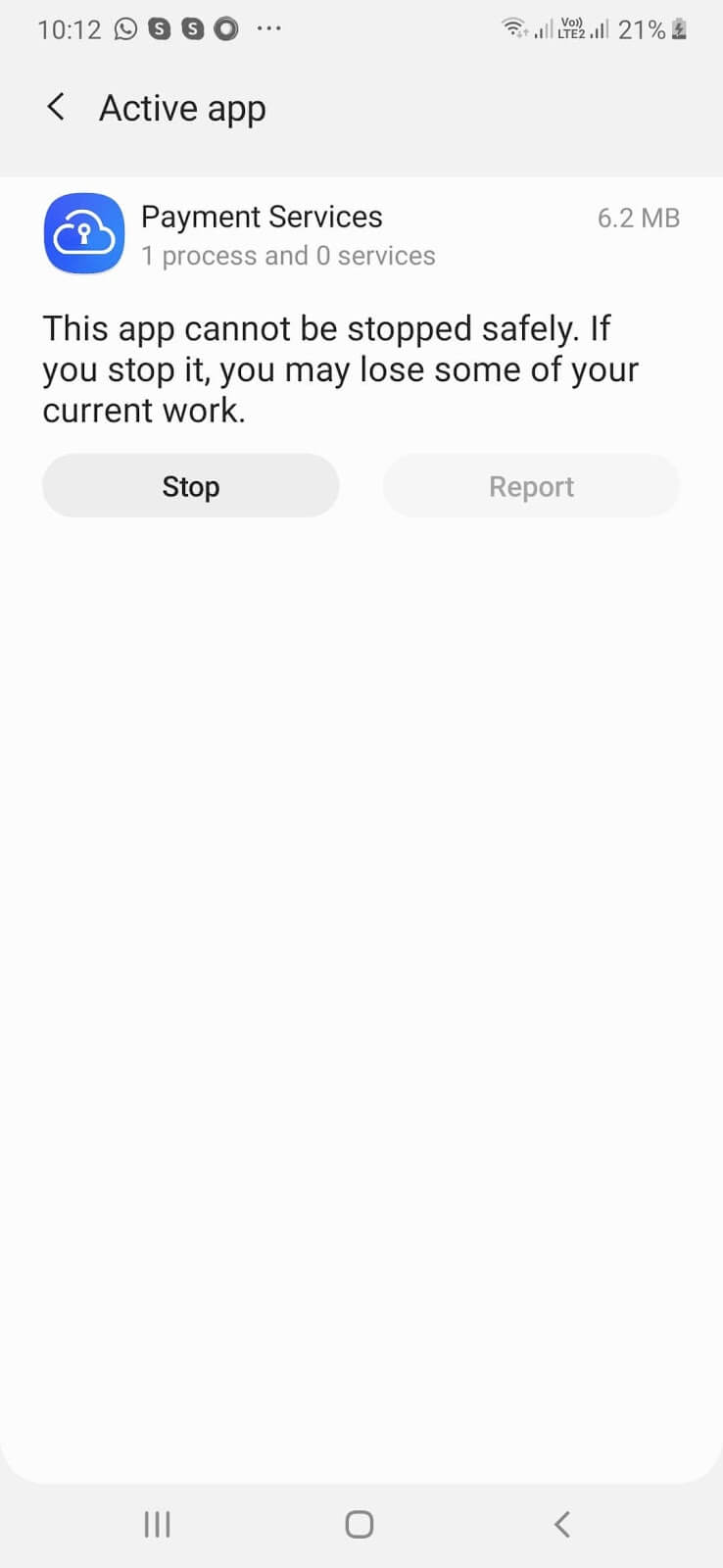Screen dimensions: 723x1568
Task: Open the WhatsApp notification icon
Action: 125,28
